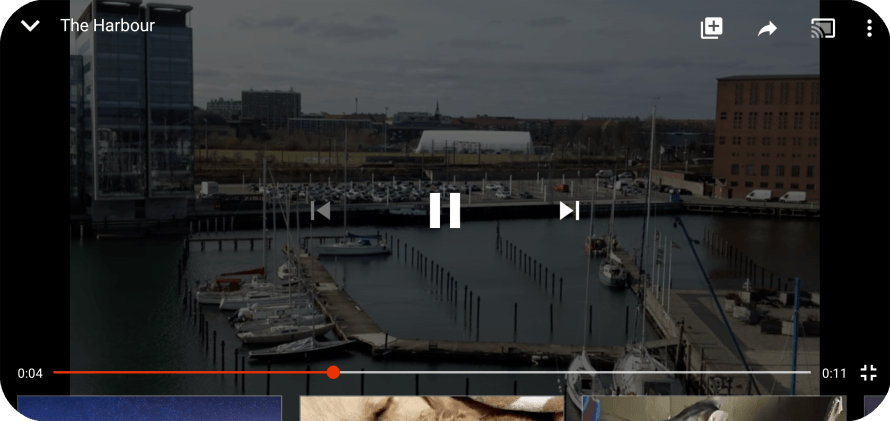This screenshot has width=890, height=421.
Task: Add The Harbour video to a playlist
Action: click(x=711, y=28)
